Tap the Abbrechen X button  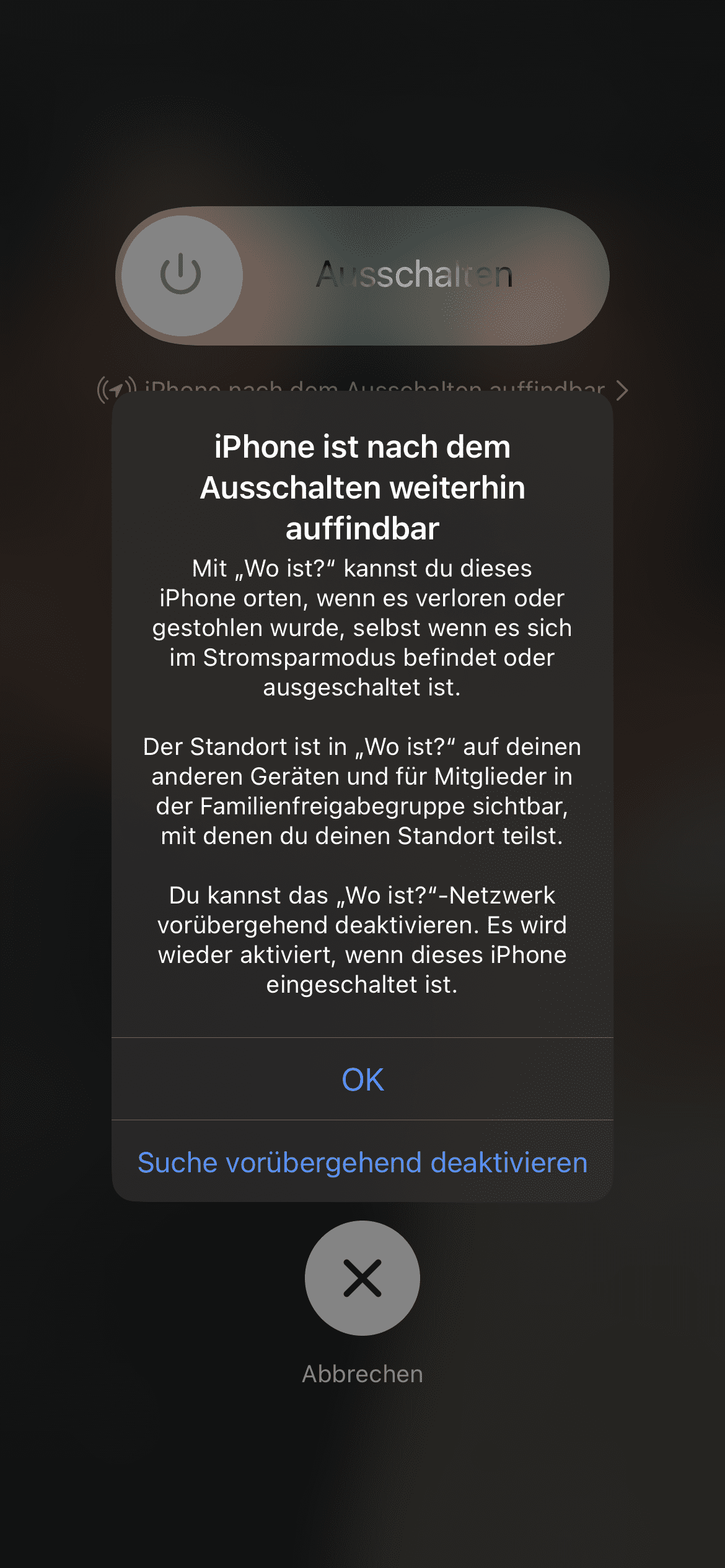pos(362,1278)
